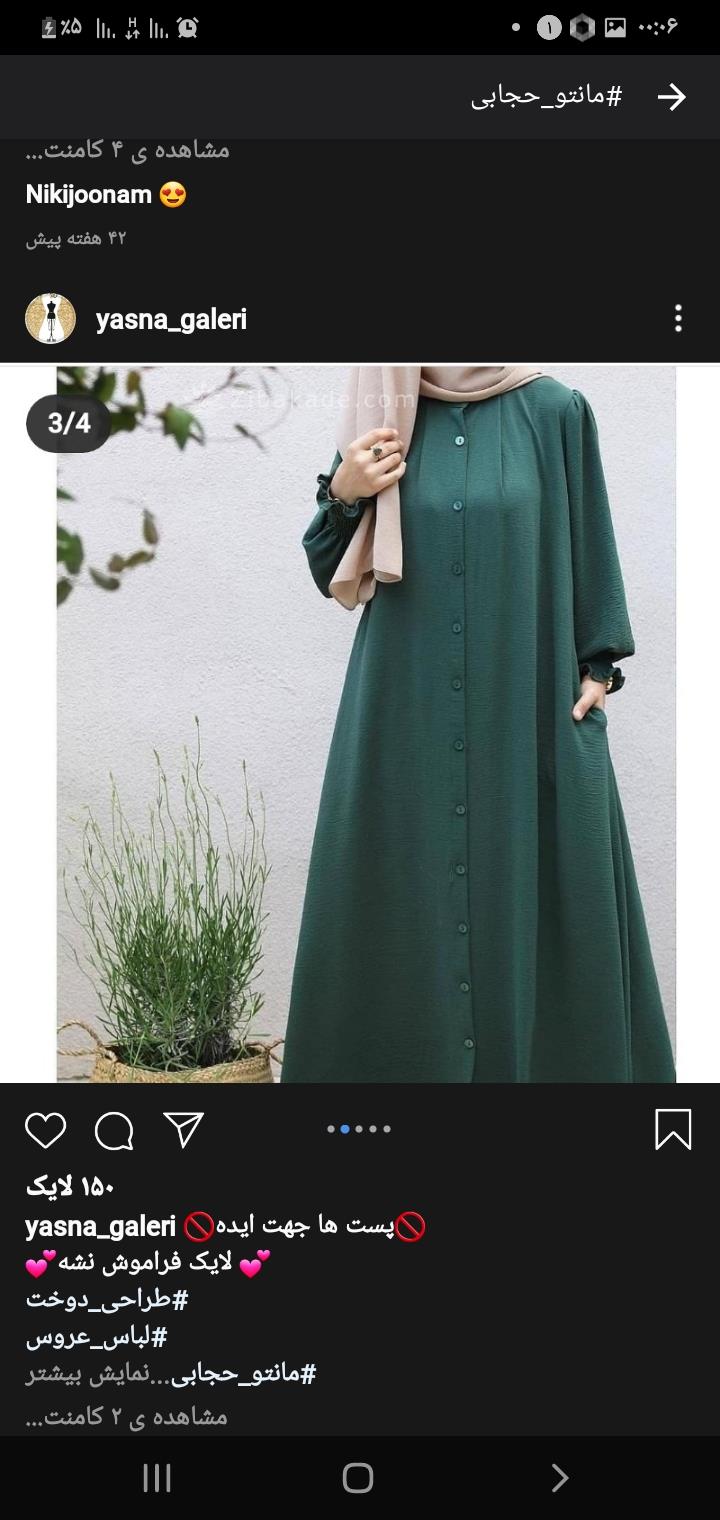Open the #طراحی_دوخت hashtag

click(x=107, y=1300)
